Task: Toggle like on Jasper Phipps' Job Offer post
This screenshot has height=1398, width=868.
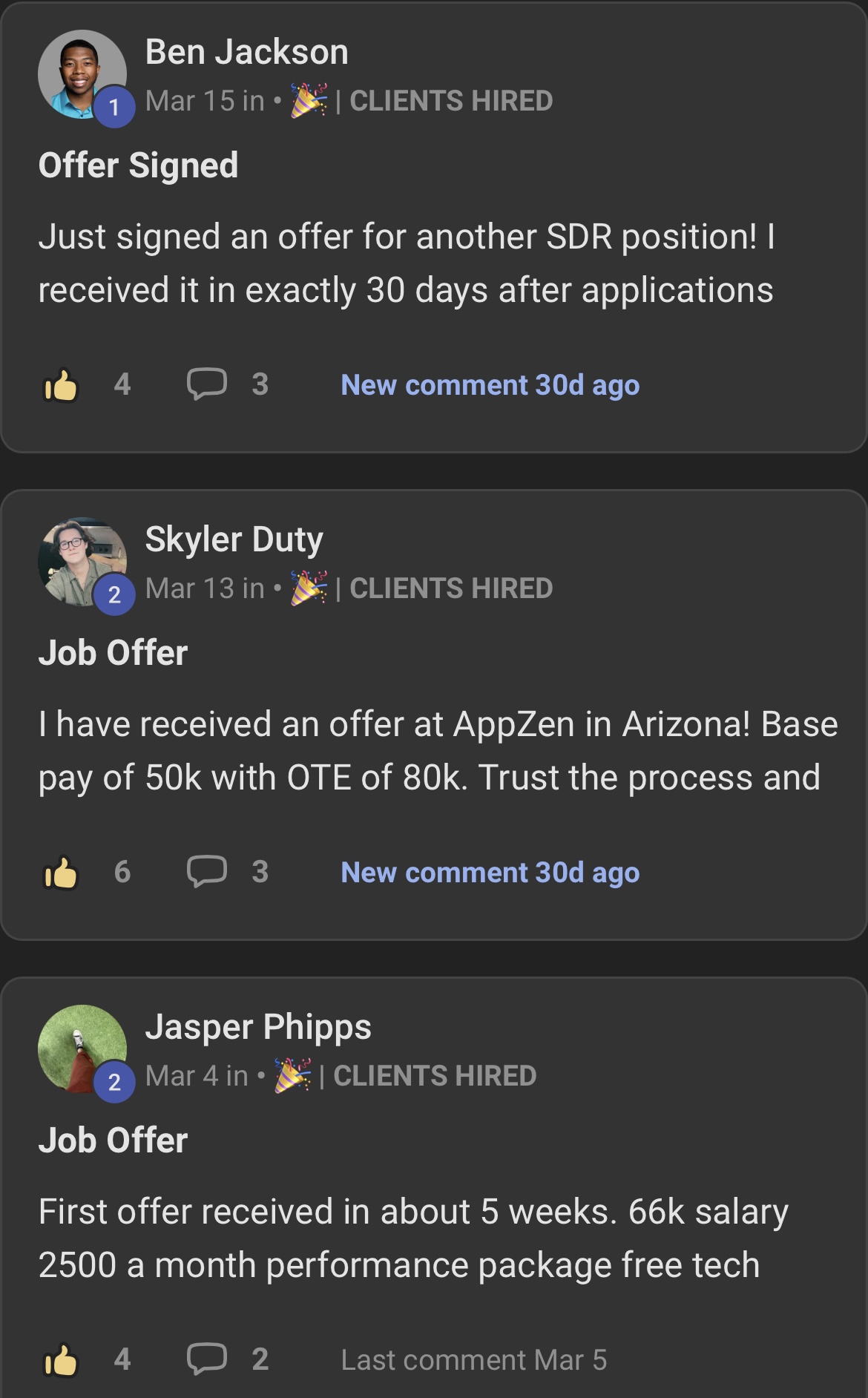Action: point(63,1360)
